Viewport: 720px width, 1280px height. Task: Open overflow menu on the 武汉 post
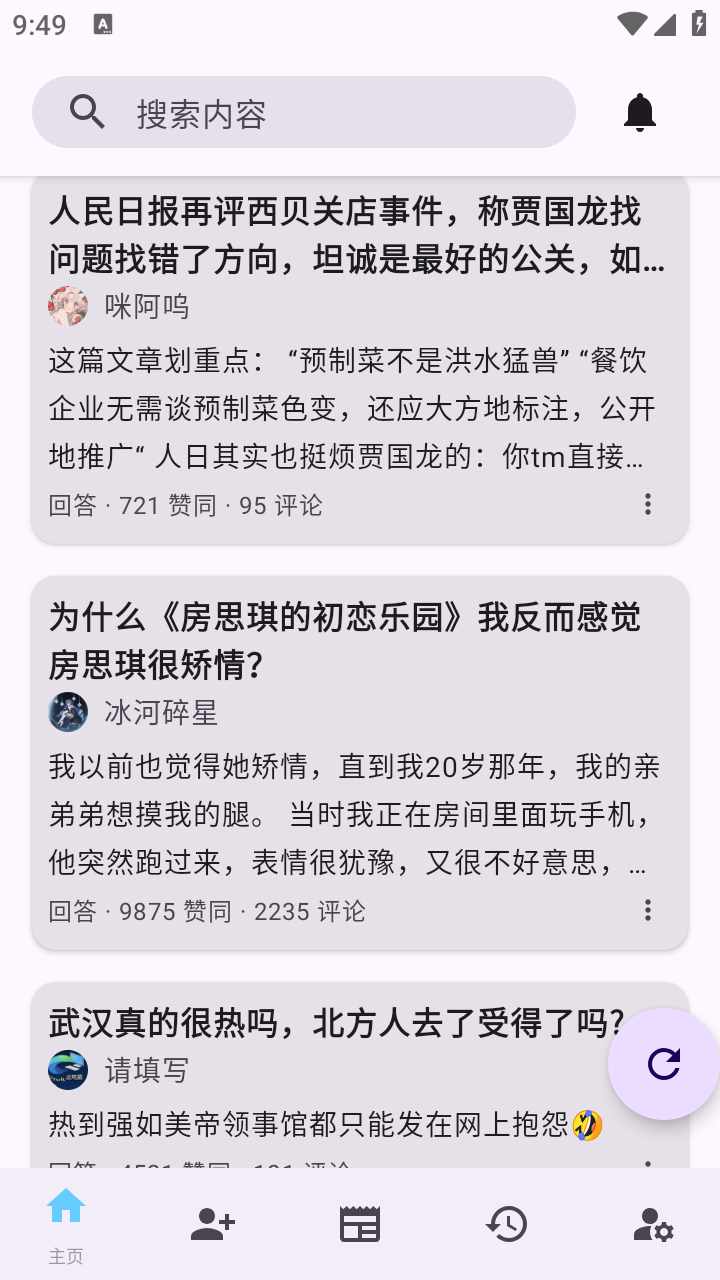click(x=648, y=1166)
